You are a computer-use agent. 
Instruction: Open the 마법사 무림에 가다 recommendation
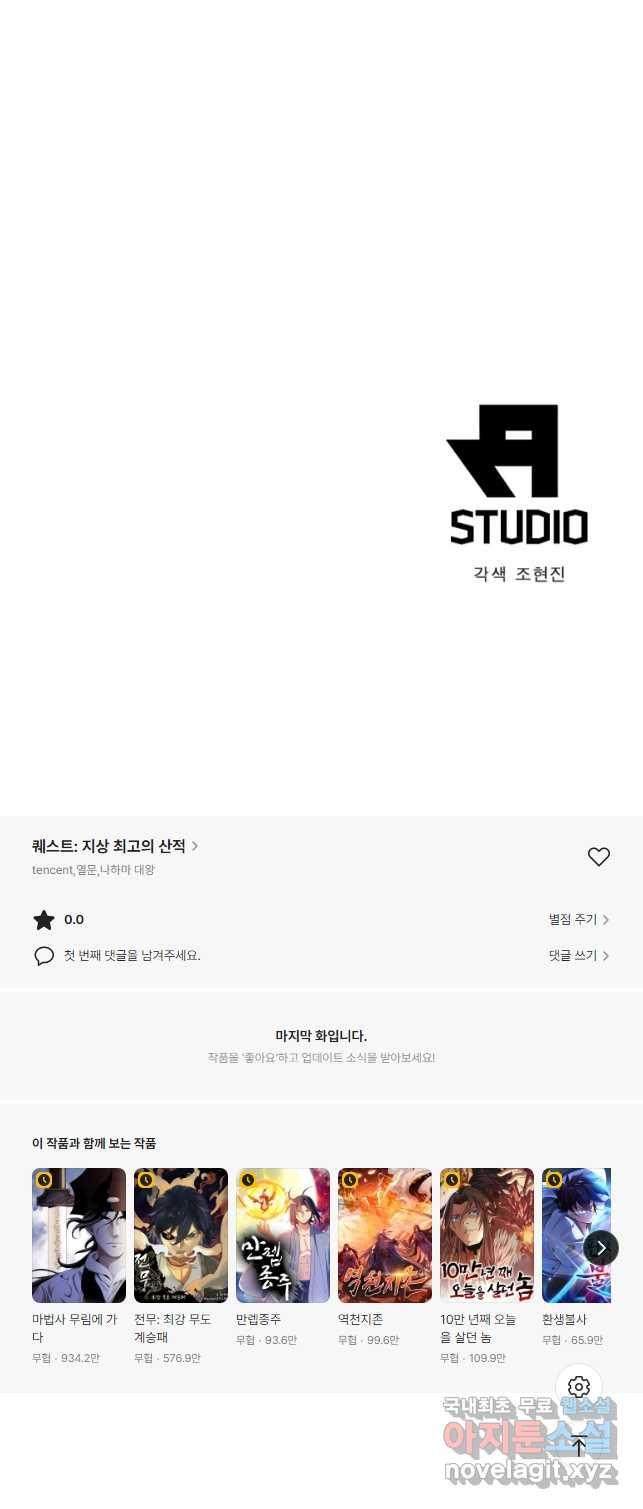(79, 1236)
